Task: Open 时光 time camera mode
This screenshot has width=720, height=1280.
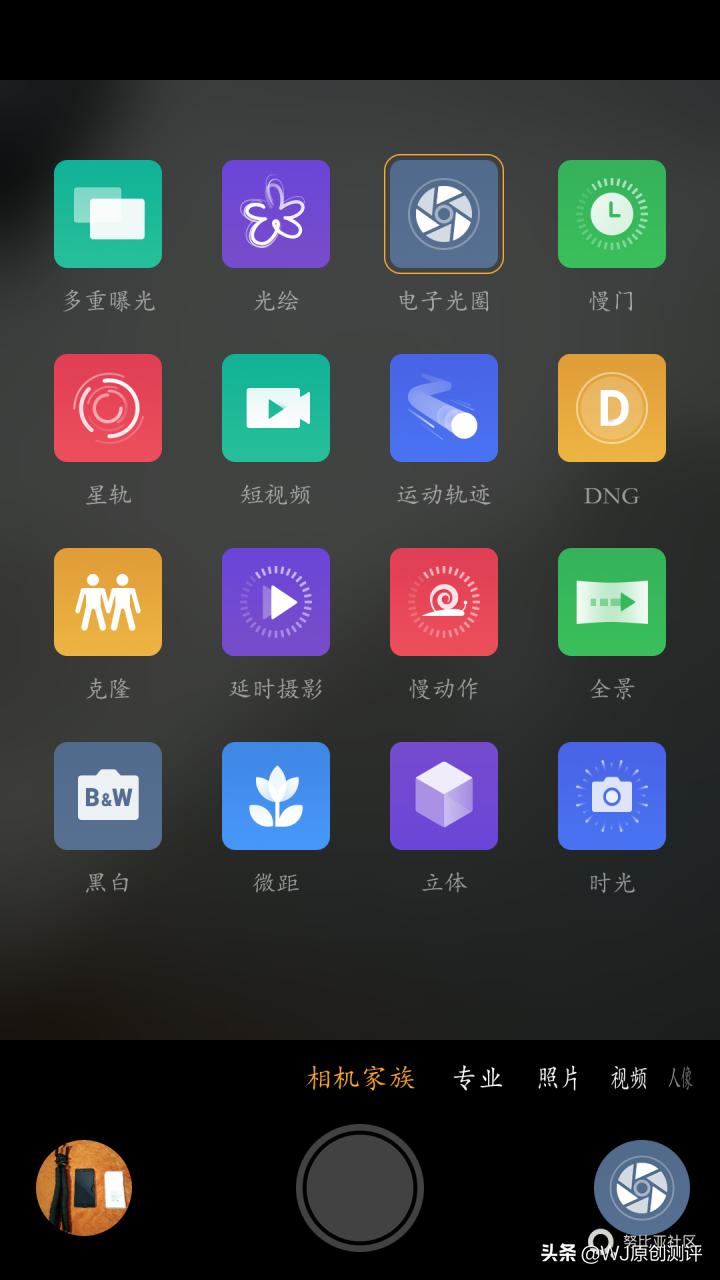Action: pos(612,796)
